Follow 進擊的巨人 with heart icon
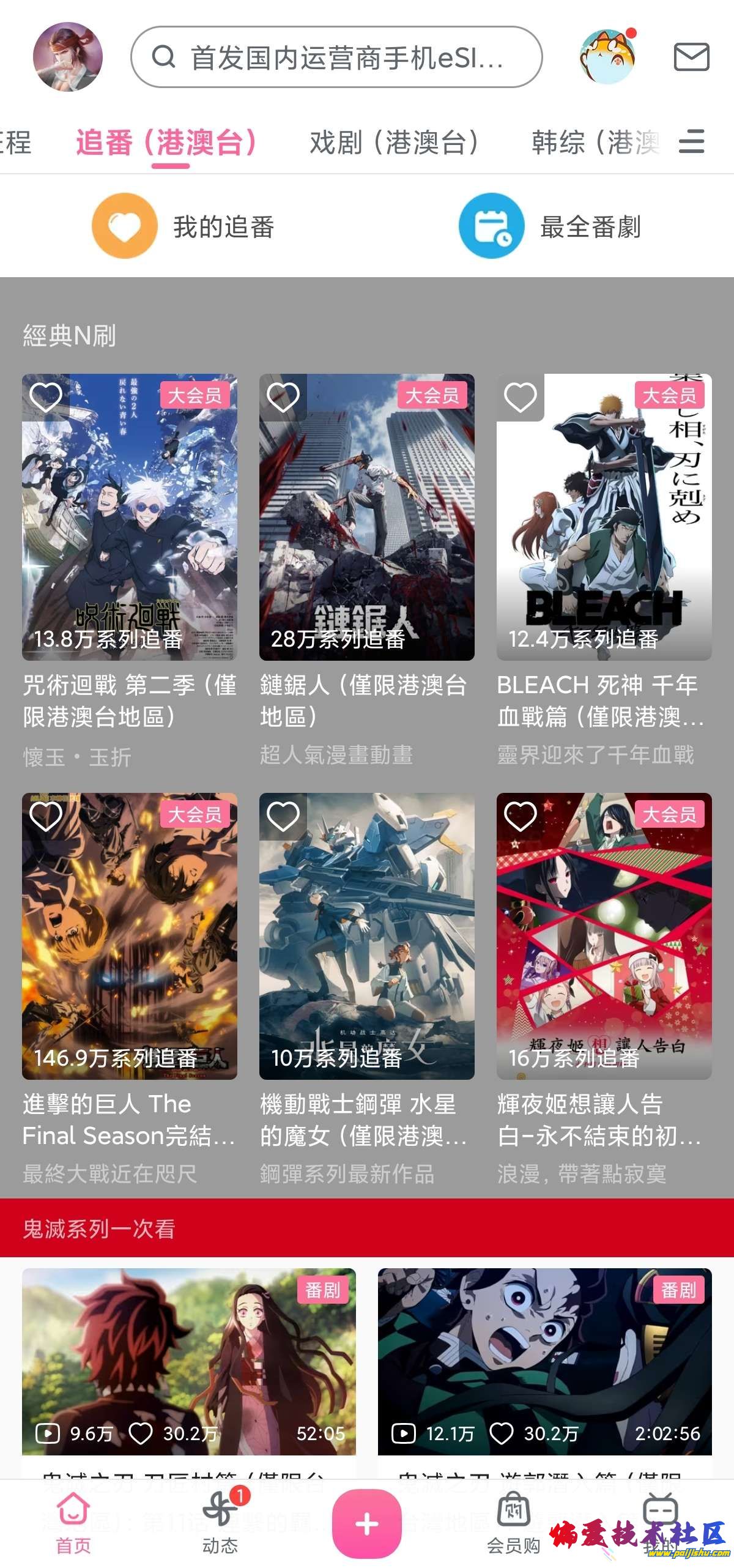The width and height of the screenshot is (734, 1568). [46, 816]
